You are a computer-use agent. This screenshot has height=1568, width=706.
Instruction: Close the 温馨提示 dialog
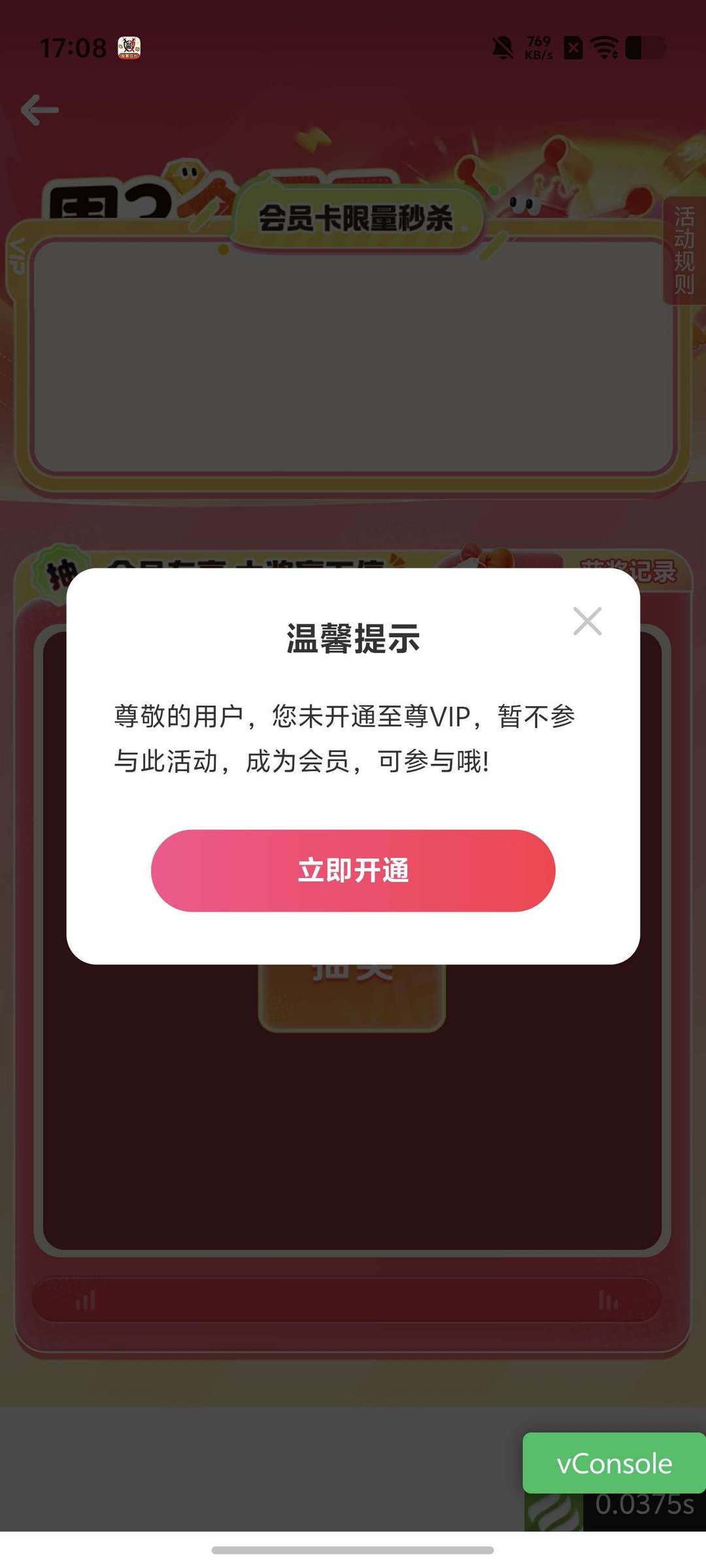tap(587, 621)
